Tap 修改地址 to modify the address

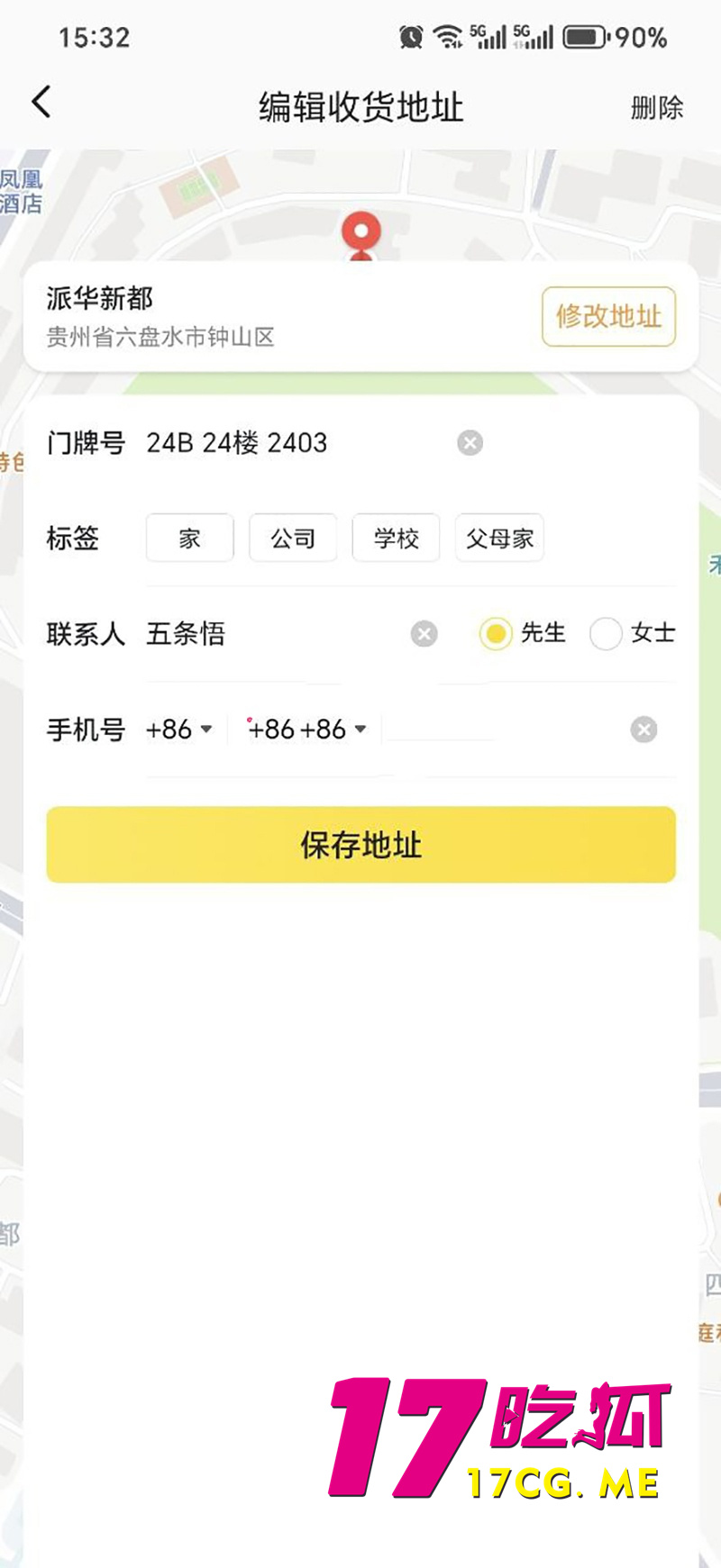coord(607,316)
